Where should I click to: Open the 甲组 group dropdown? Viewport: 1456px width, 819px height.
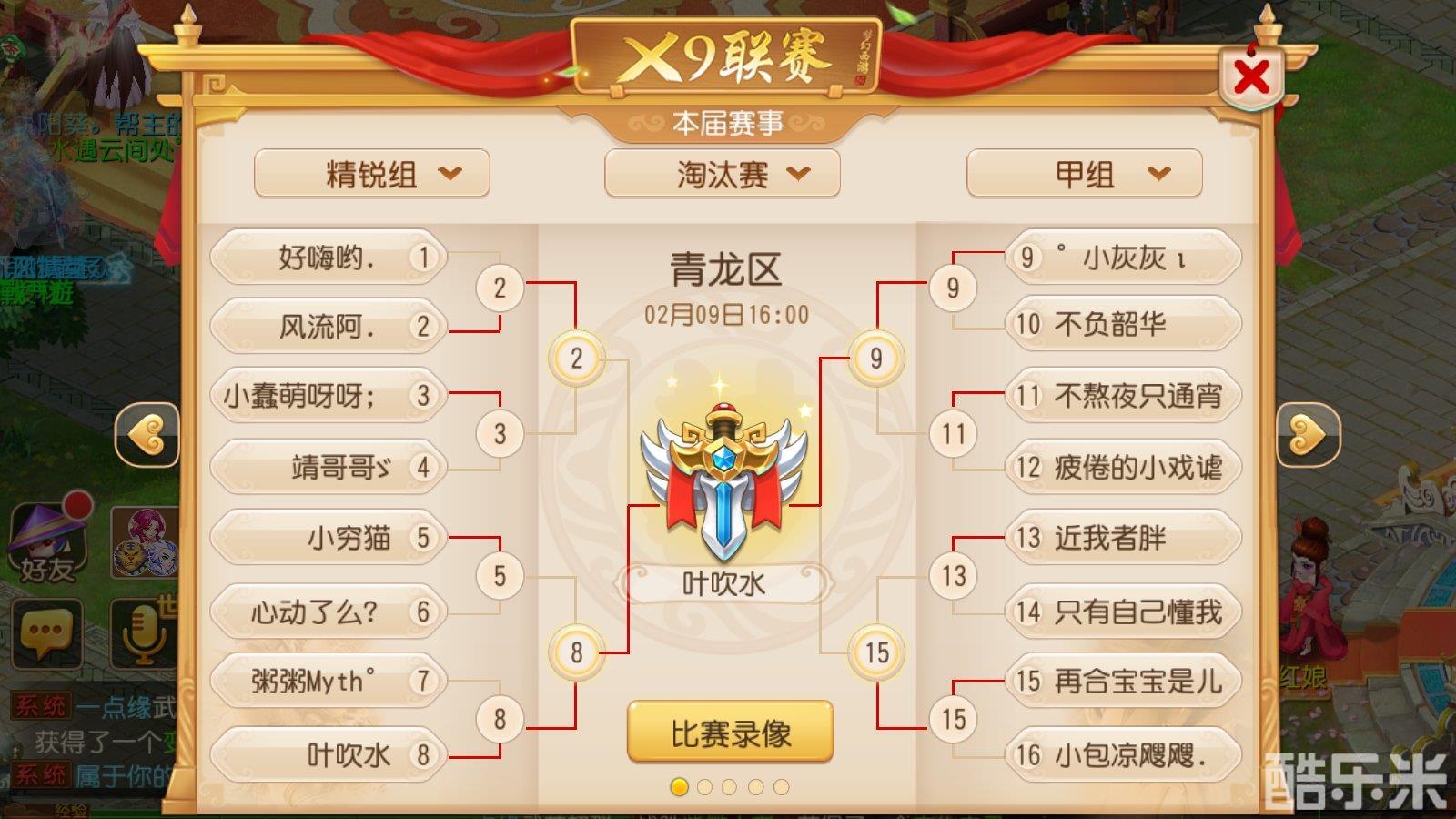pos(1085,174)
